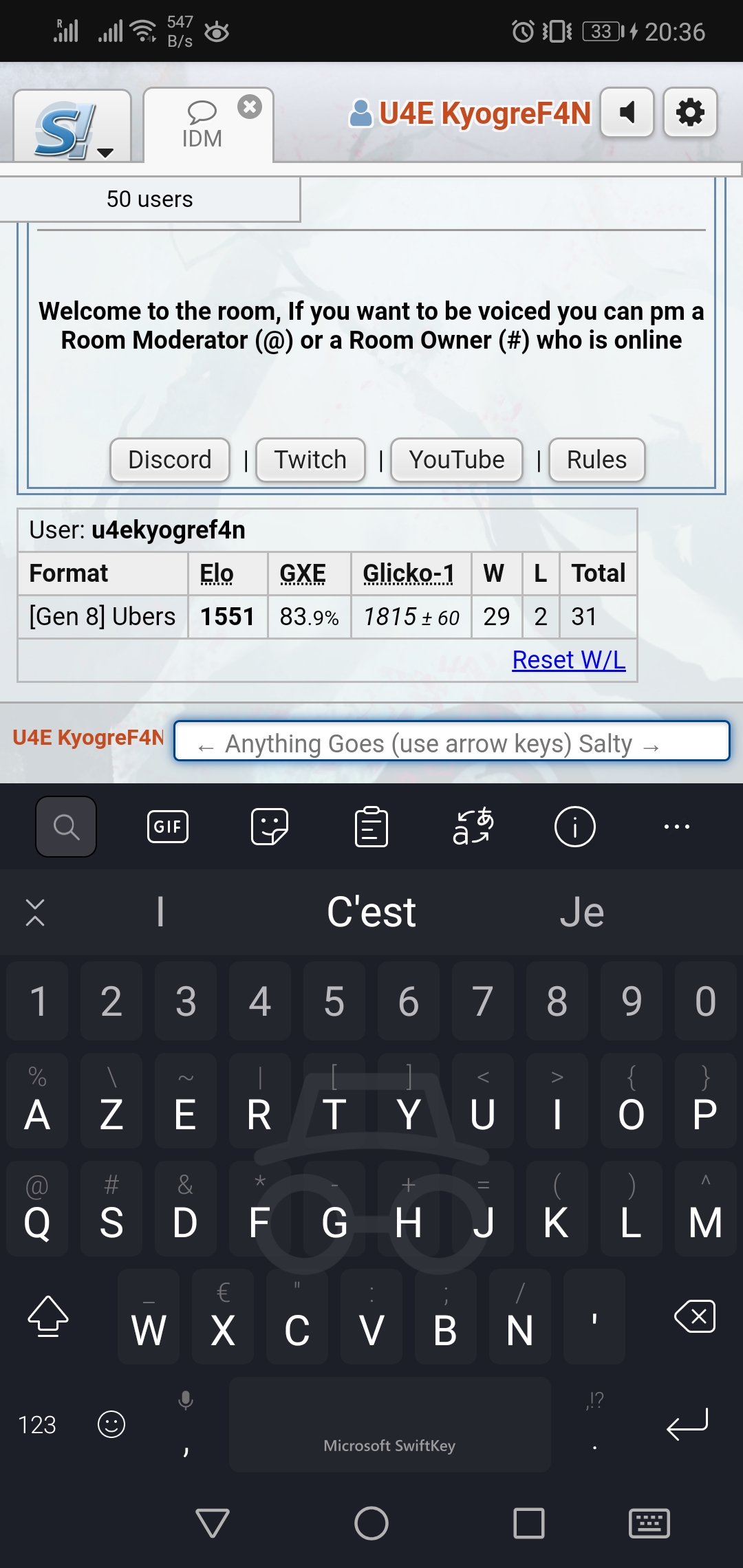Viewport: 743px width, 1568px height.
Task: Select the "C'est" word suggestion
Action: 371,912
